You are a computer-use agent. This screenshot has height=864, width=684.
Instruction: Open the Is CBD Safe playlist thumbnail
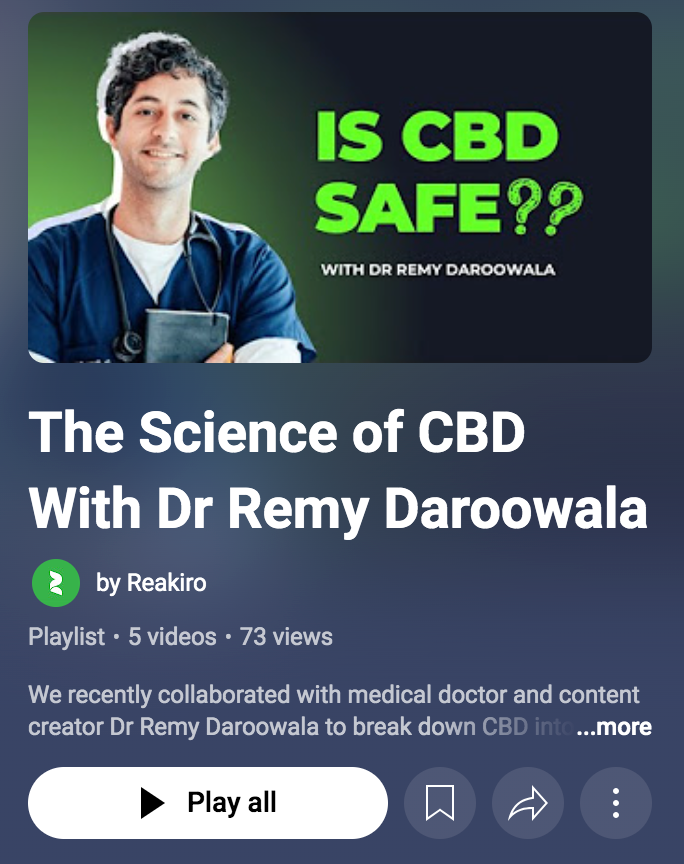(x=340, y=188)
